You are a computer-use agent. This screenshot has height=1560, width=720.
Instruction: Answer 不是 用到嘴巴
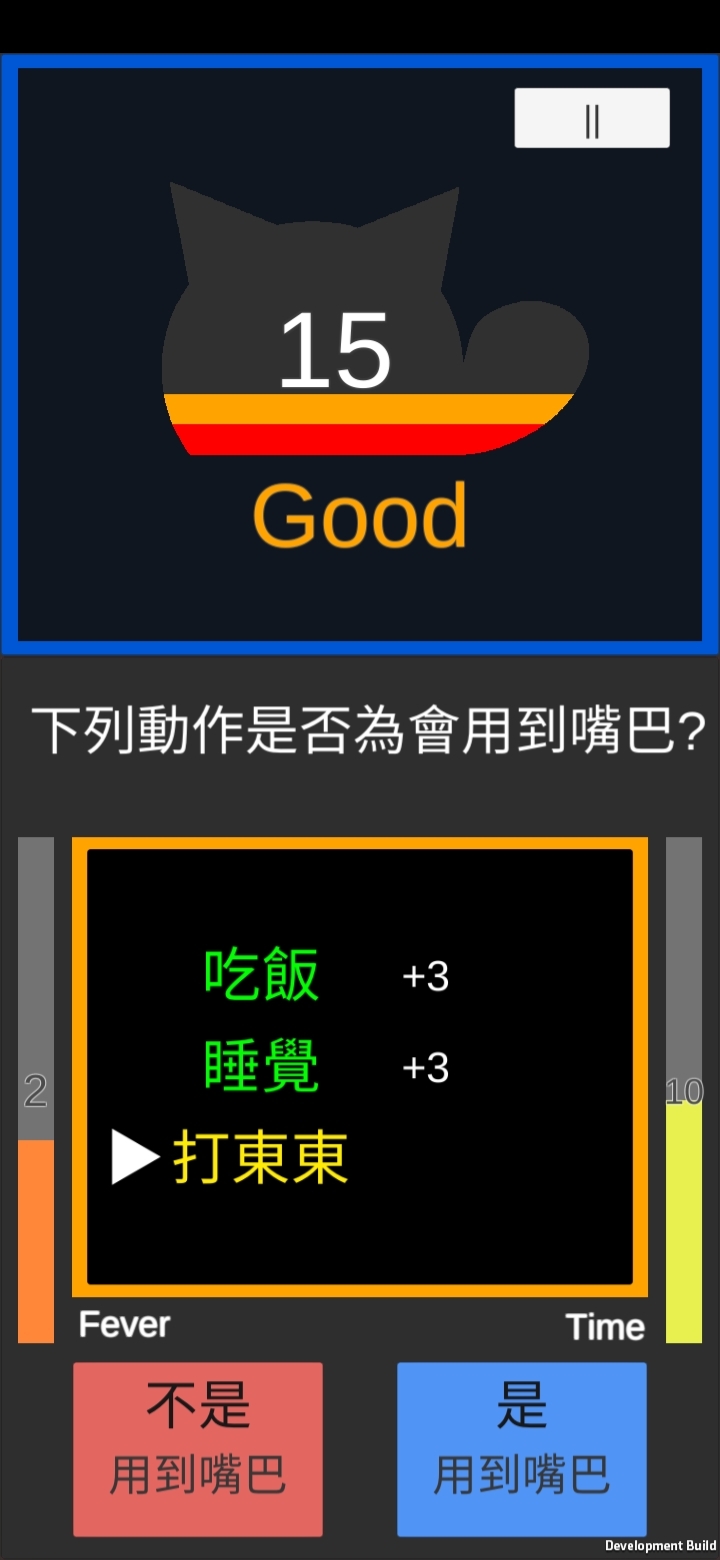point(198,1449)
